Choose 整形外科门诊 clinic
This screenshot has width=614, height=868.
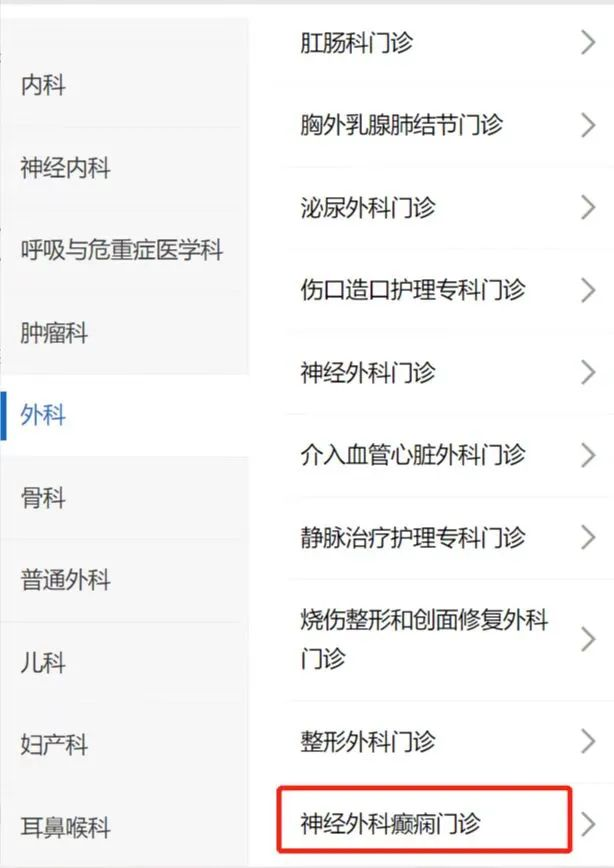point(368,742)
